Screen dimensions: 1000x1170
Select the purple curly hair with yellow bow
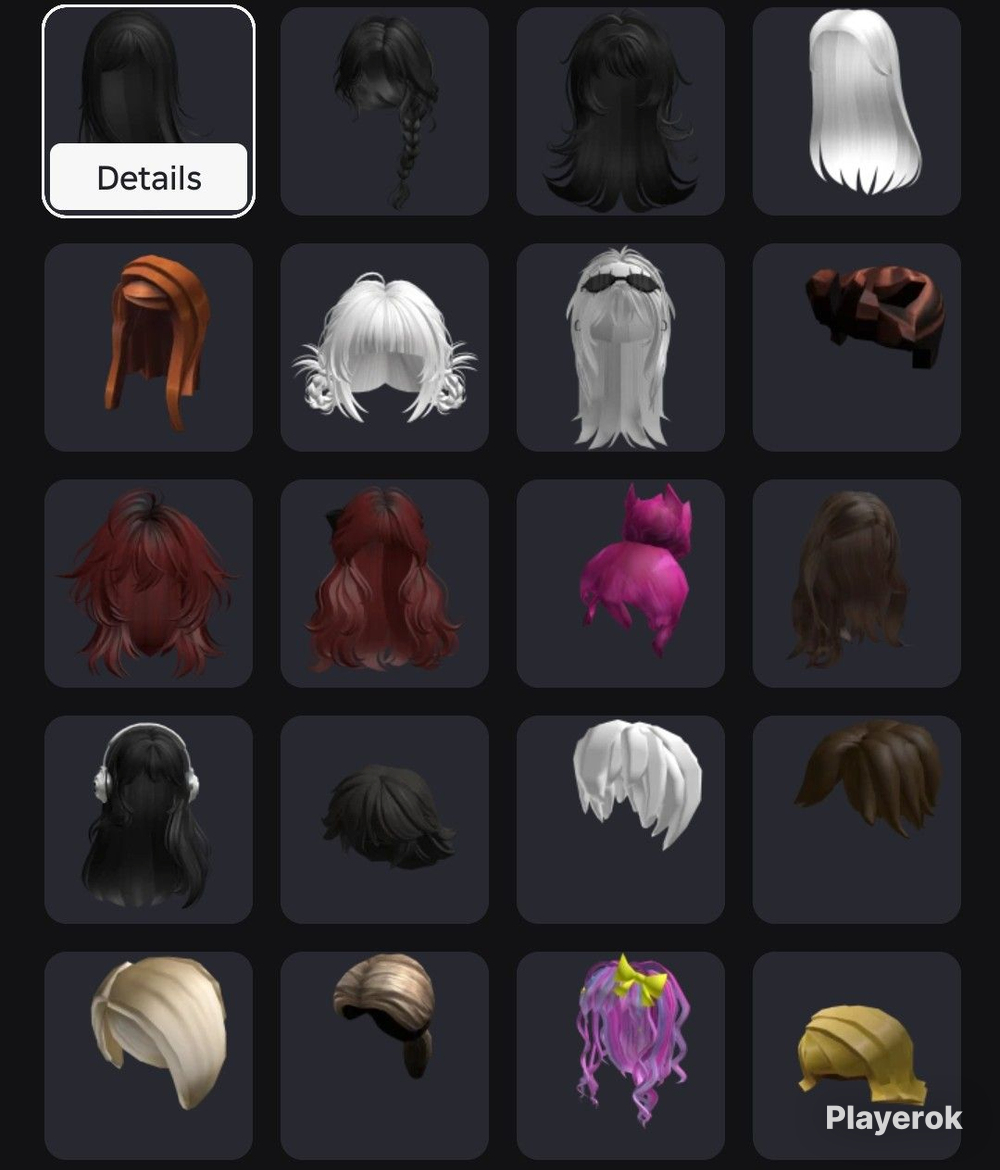pos(620,1055)
